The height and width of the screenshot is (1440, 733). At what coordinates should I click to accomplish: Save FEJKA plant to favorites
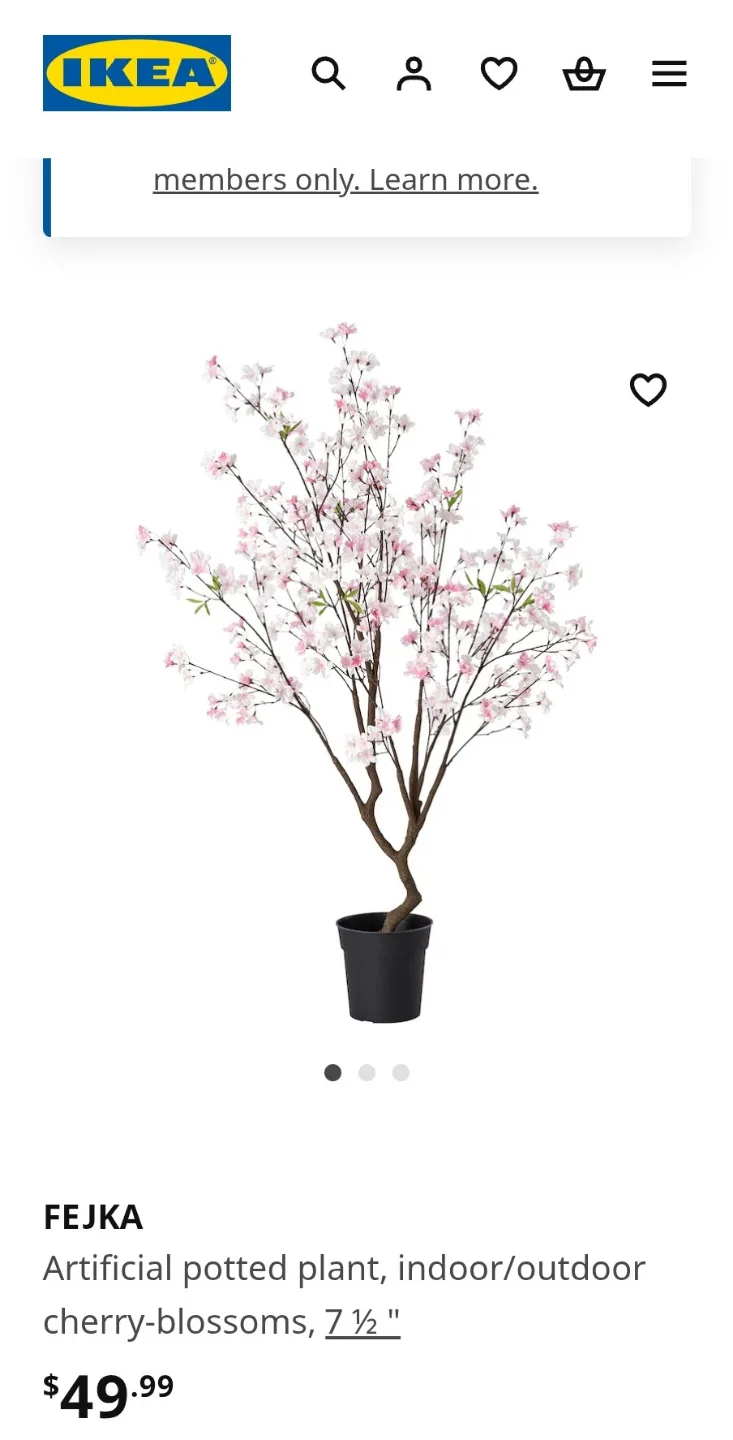[648, 389]
